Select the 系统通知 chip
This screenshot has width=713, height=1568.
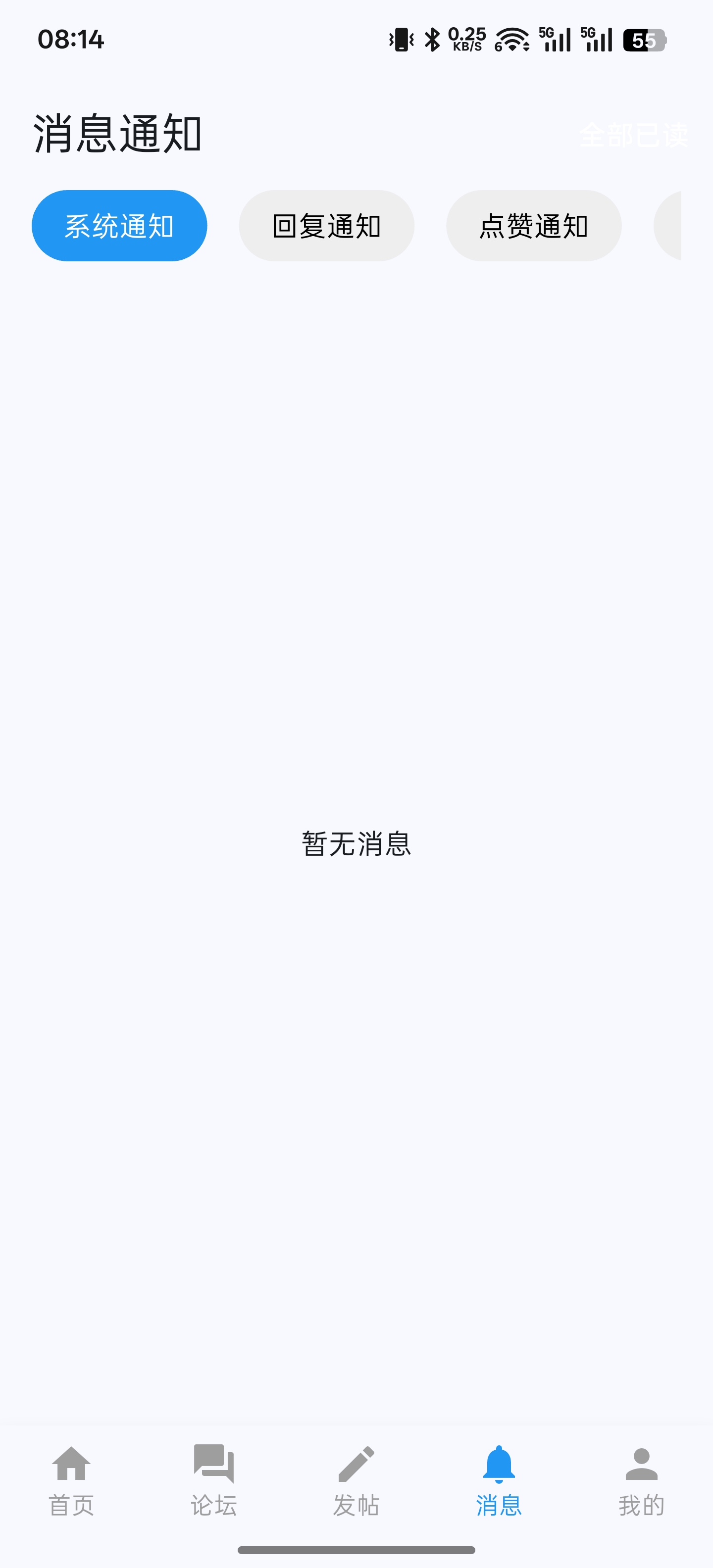click(119, 226)
